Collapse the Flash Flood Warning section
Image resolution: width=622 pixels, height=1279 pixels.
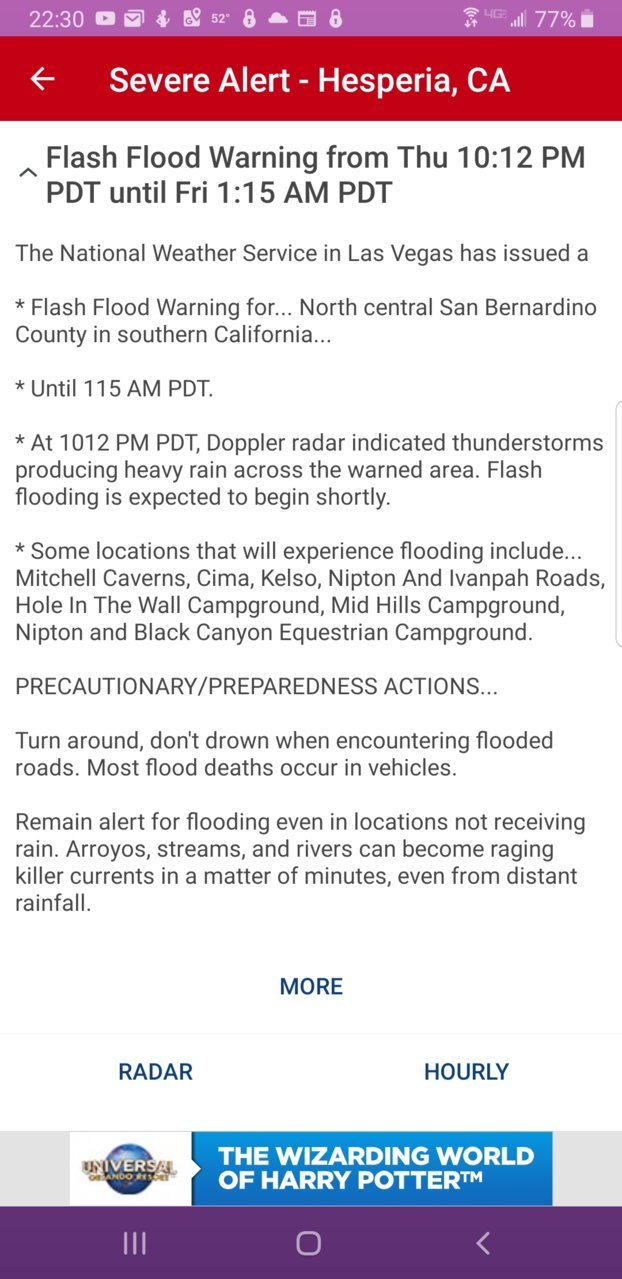pos(28,173)
